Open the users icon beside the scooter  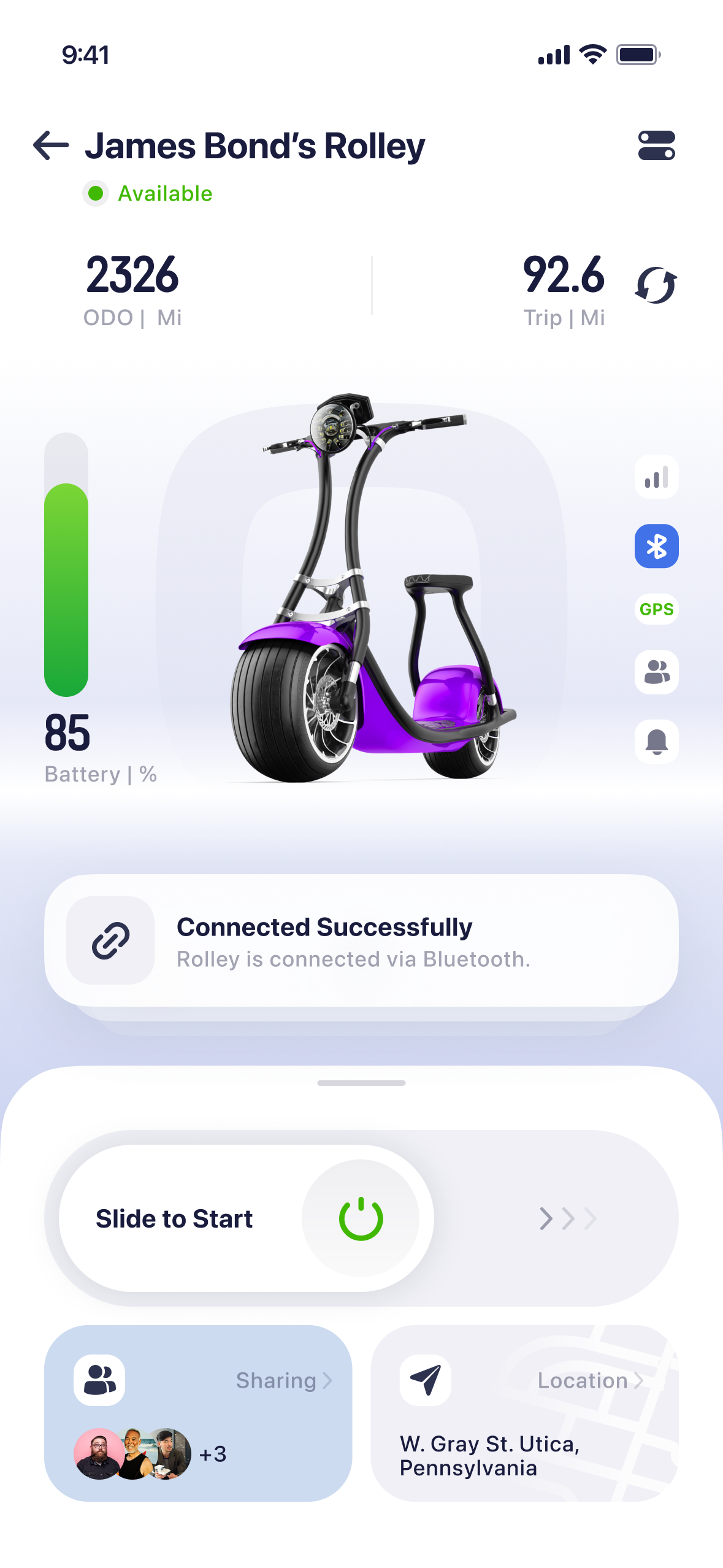[x=656, y=672]
